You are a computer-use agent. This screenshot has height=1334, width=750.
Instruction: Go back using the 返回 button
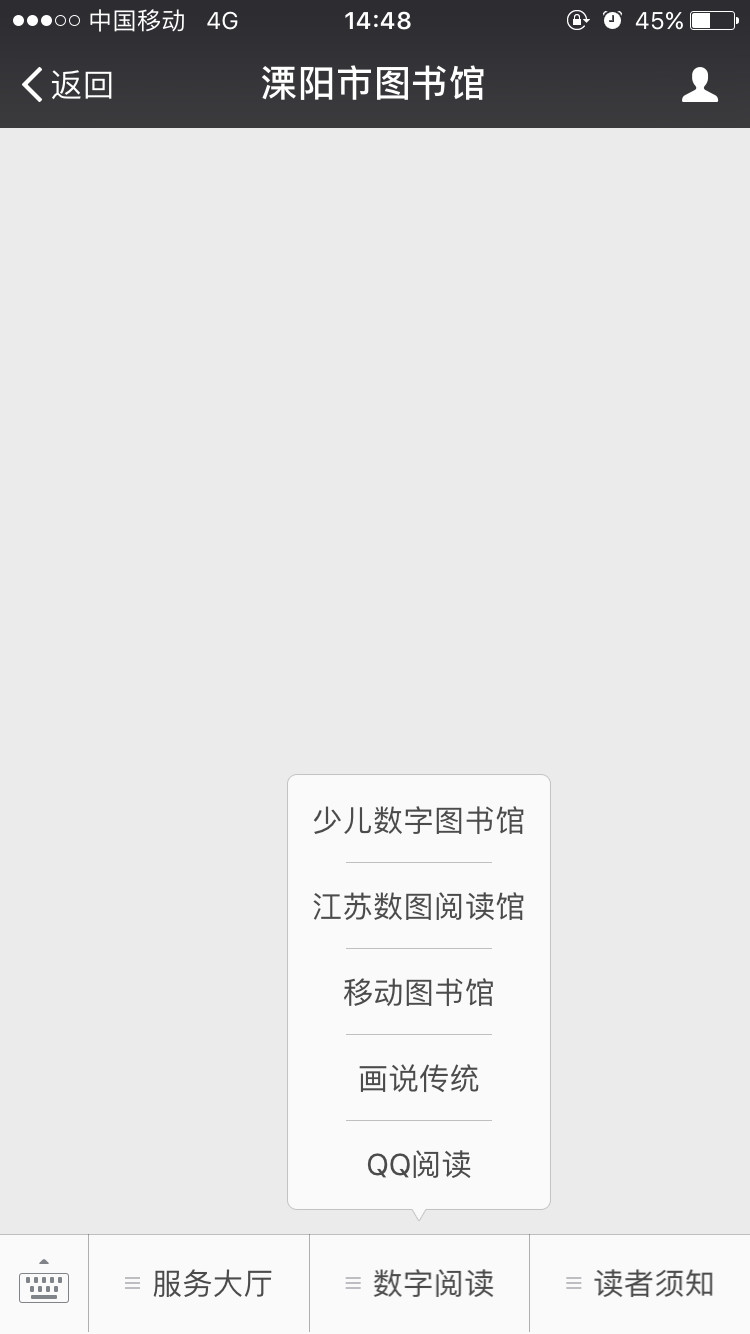pos(68,85)
